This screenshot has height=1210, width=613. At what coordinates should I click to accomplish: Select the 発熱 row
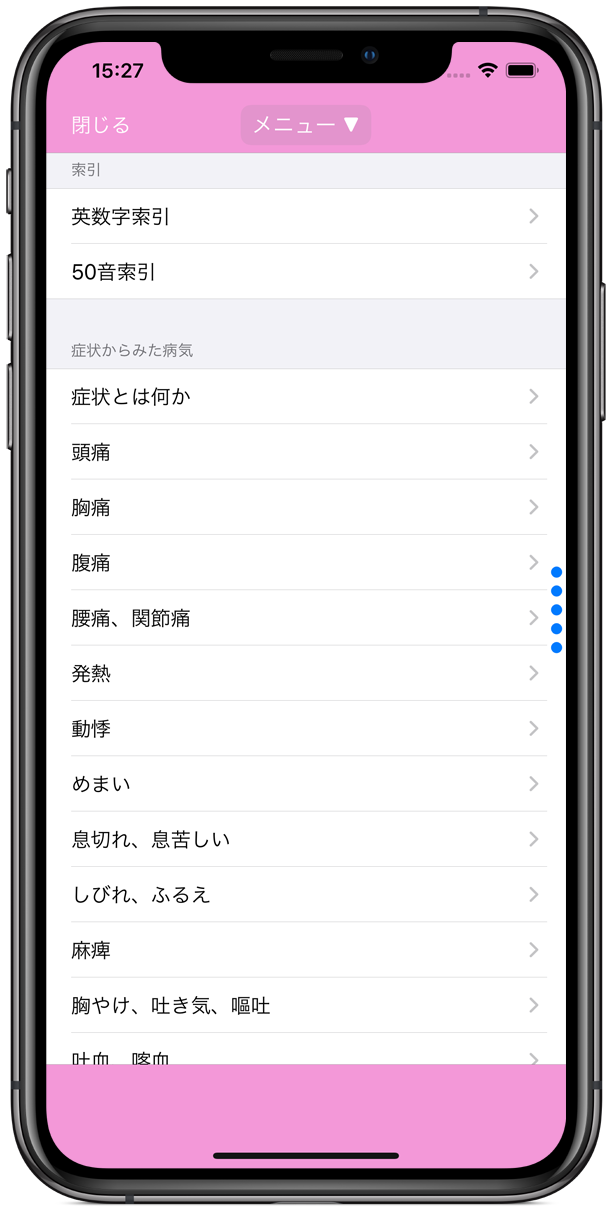[300, 673]
